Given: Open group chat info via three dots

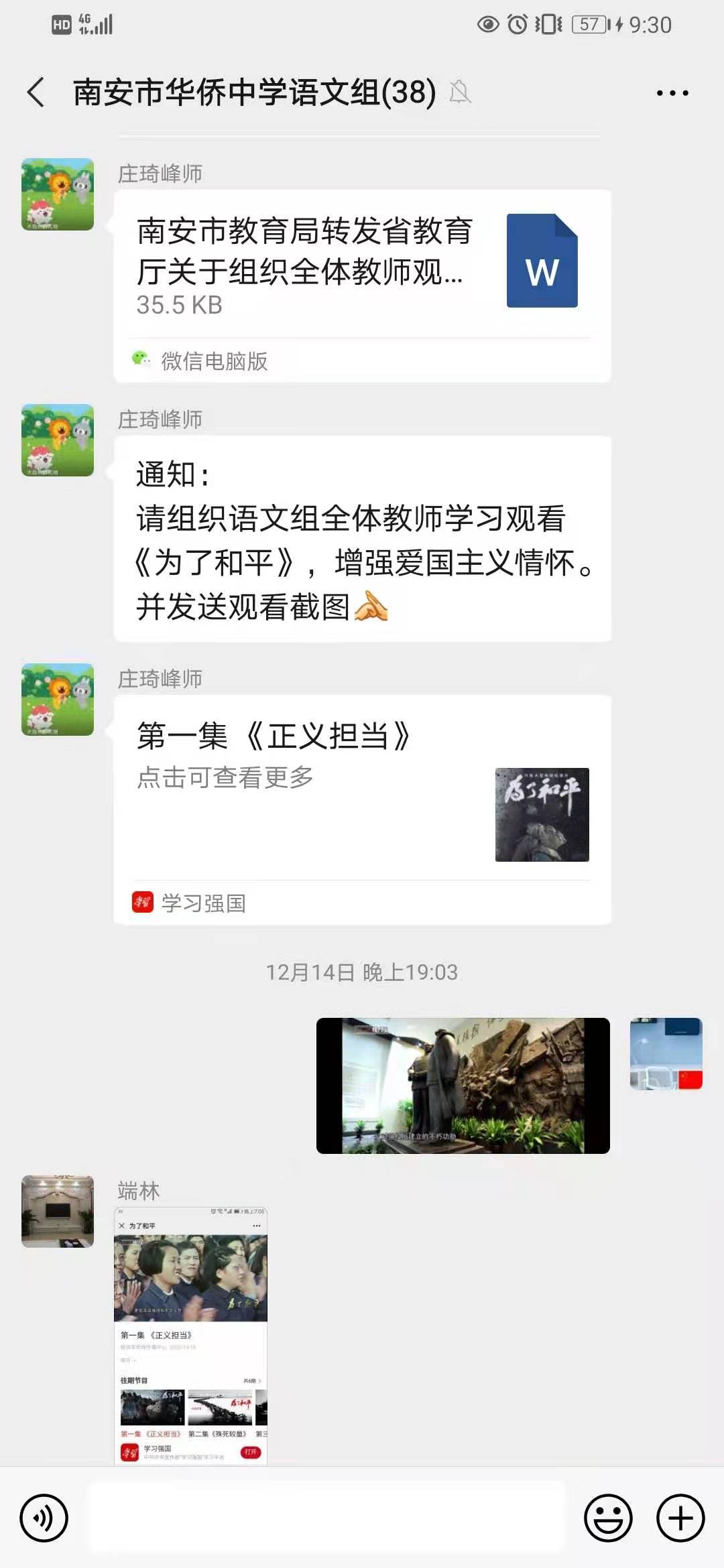Looking at the screenshot, I should (672, 93).
